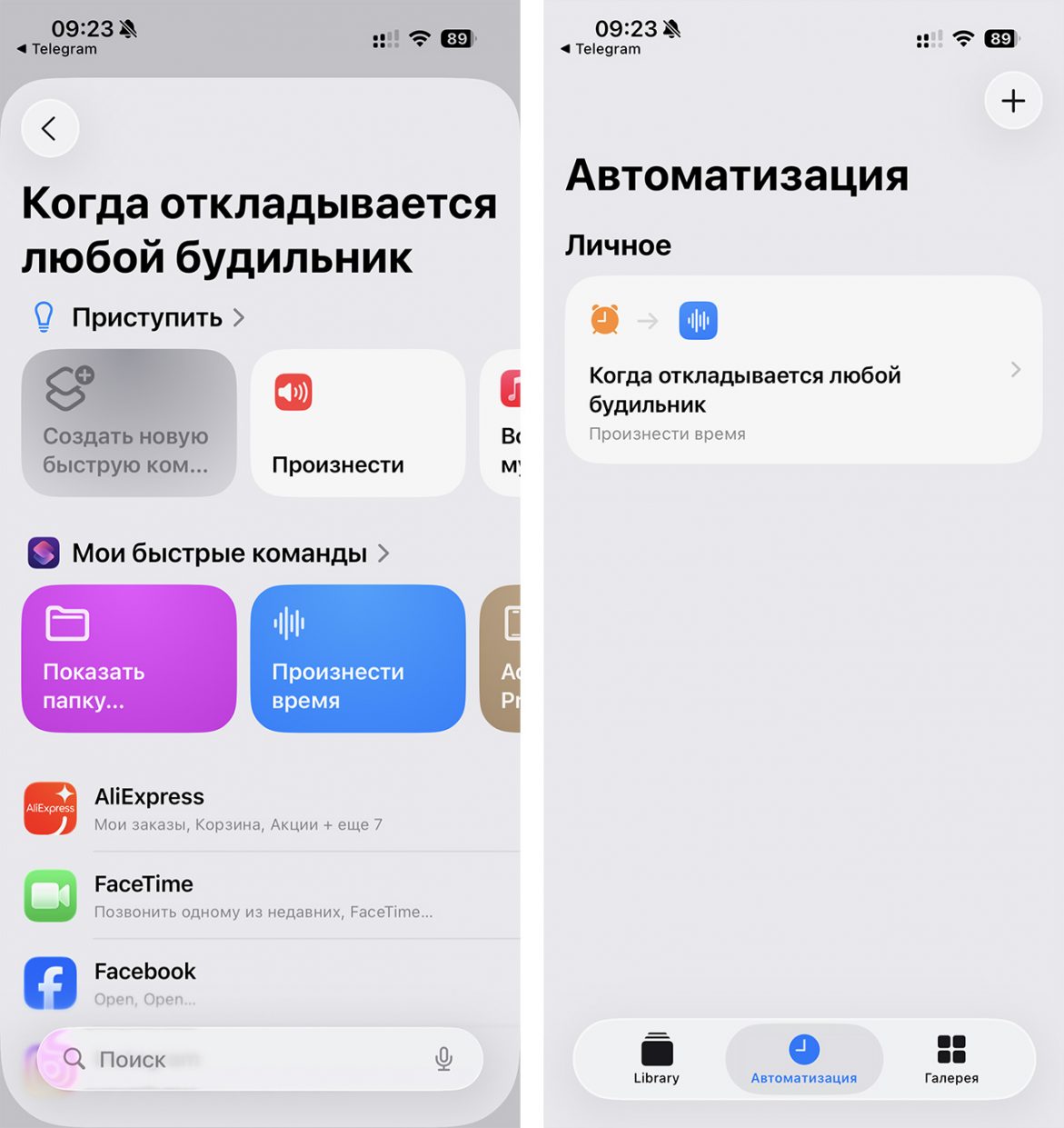Select the Произнести action card
This screenshot has height=1128, width=1064.
point(357,423)
